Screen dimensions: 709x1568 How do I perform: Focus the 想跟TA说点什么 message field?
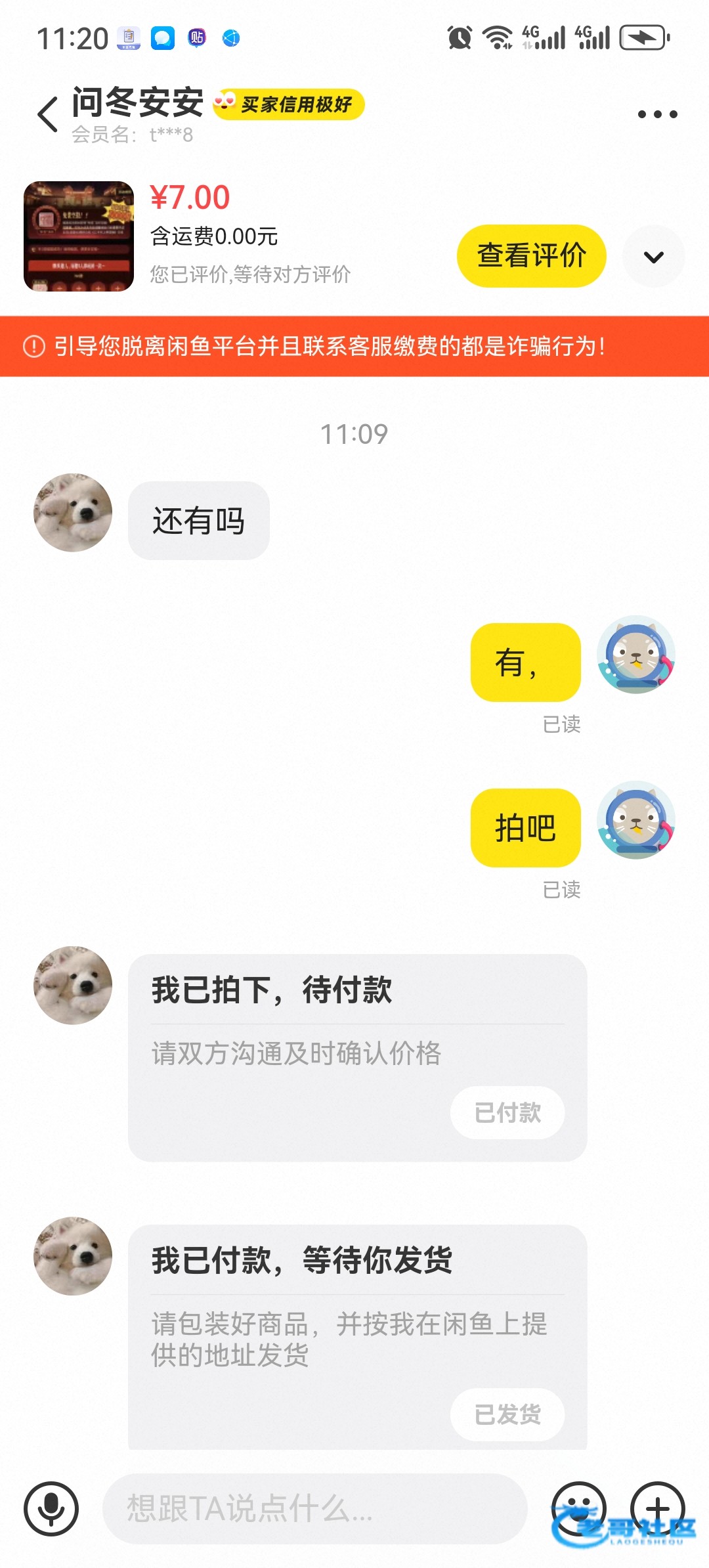[315, 1509]
